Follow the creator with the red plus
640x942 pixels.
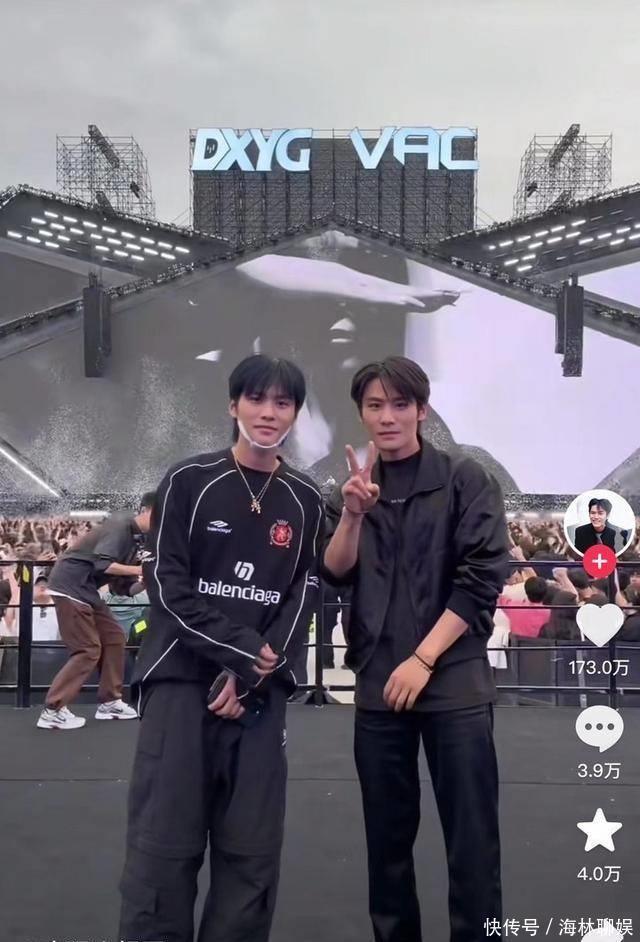click(x=599, y=561)
